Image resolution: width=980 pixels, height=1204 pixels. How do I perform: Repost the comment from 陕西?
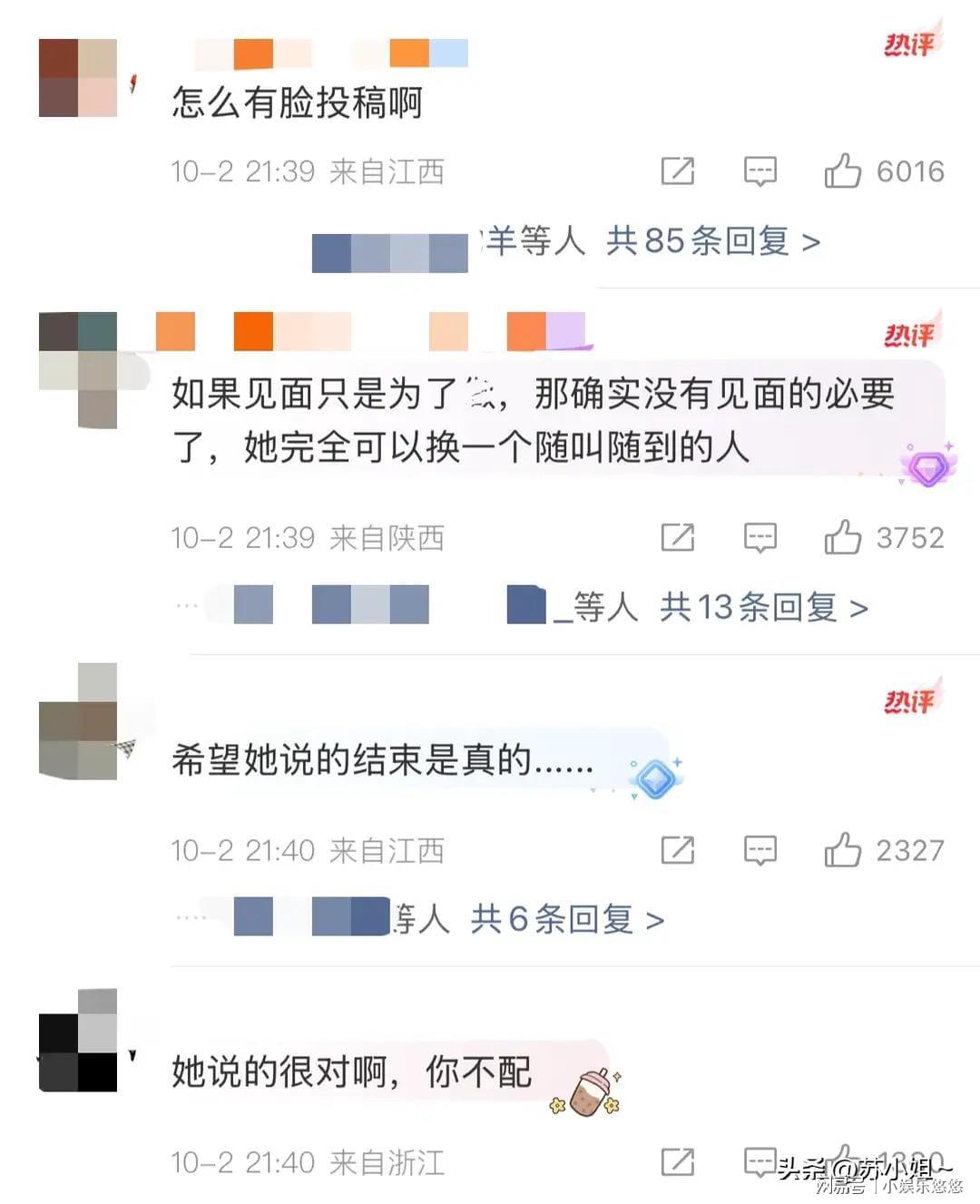[678, 537]
